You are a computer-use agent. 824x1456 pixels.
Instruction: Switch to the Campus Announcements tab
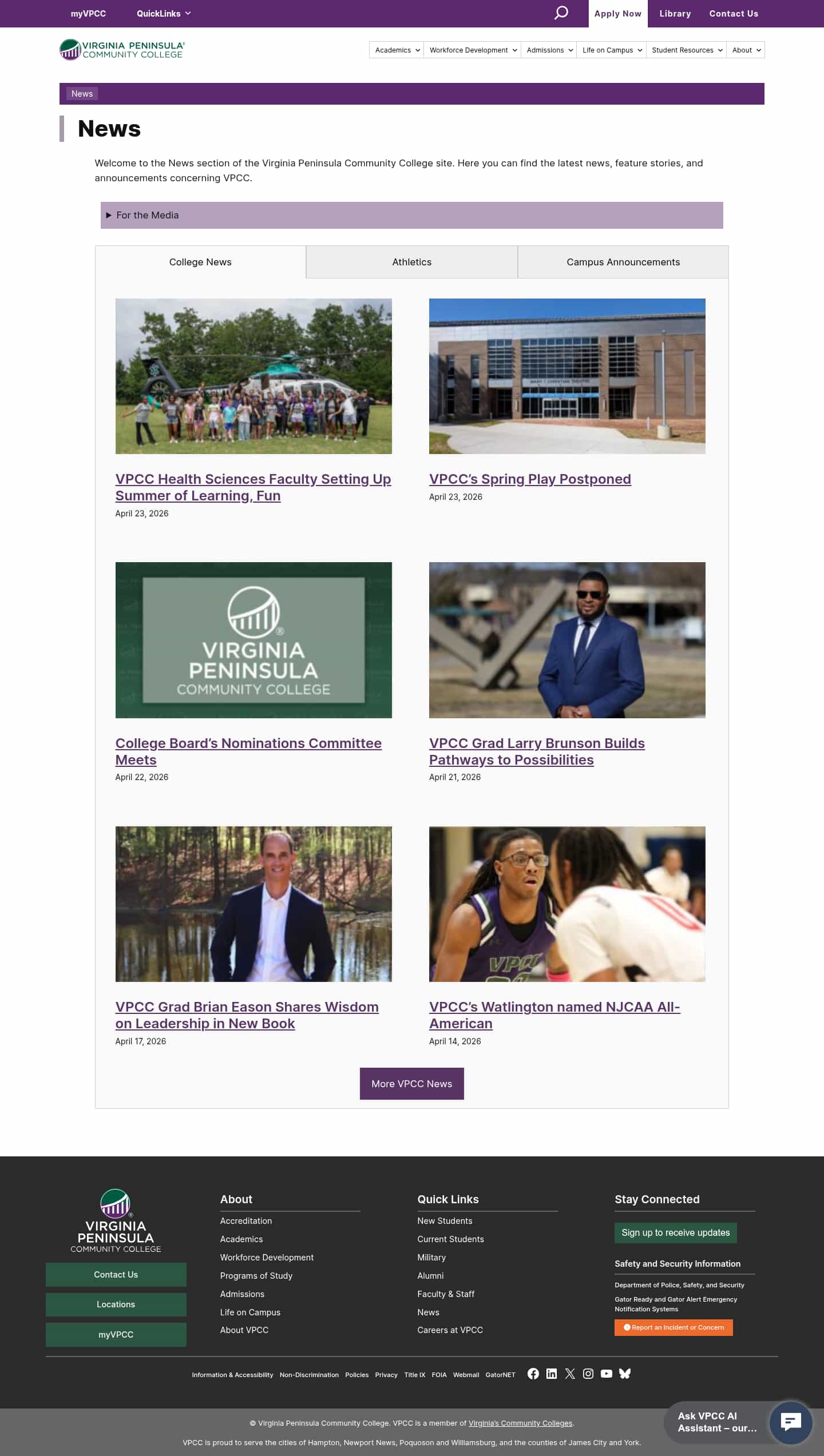(623, 262)
